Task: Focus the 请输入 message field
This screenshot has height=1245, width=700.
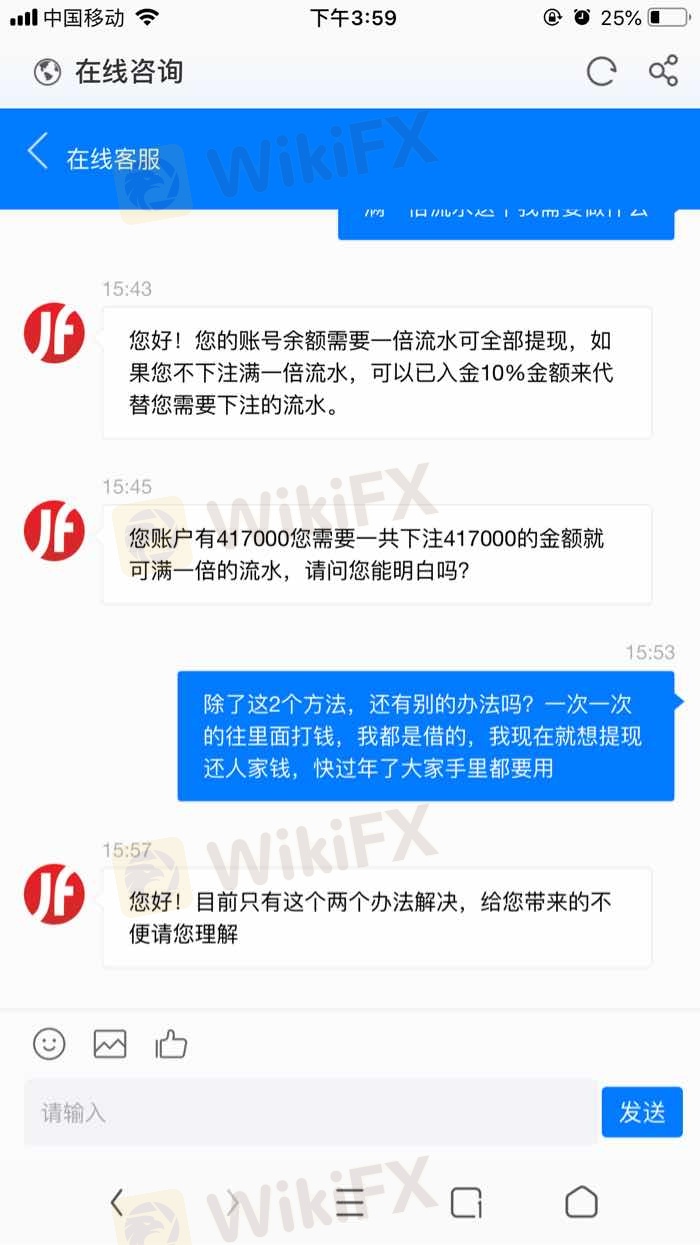Action: (x=310, y=1112)
